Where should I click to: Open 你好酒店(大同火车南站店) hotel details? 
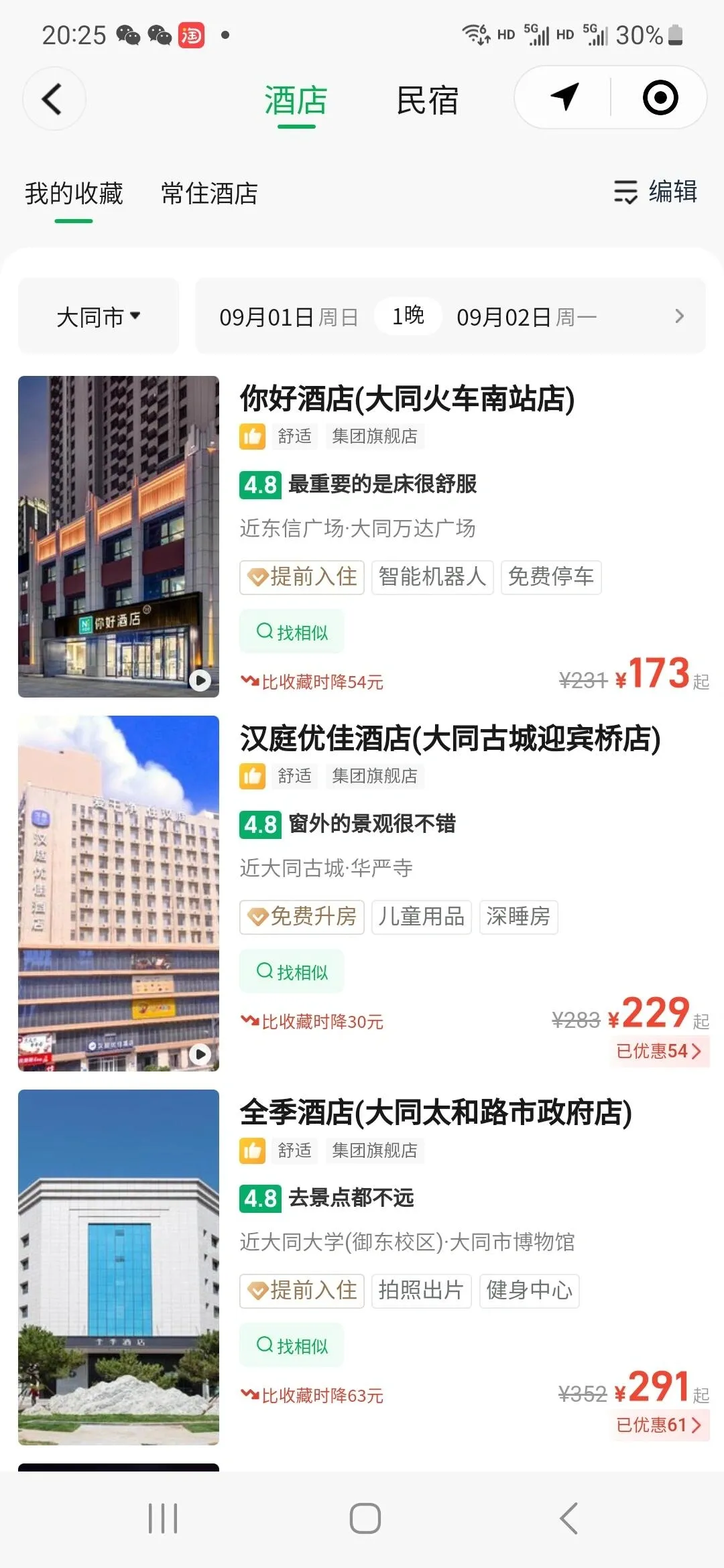click(407, 399)
